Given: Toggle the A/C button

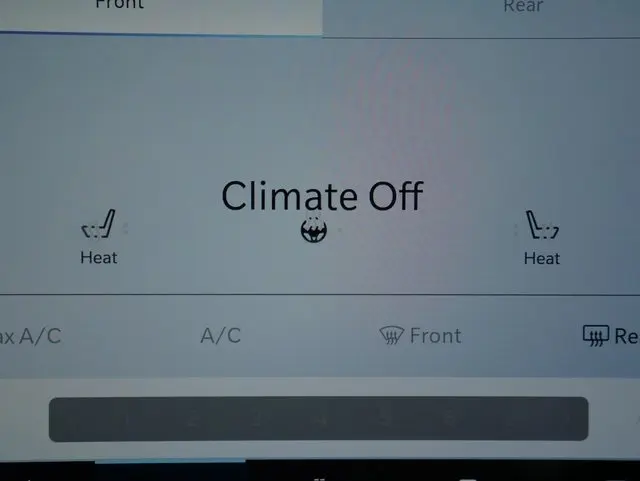Looking at the screenshot, I should click(x=220, y=336).
